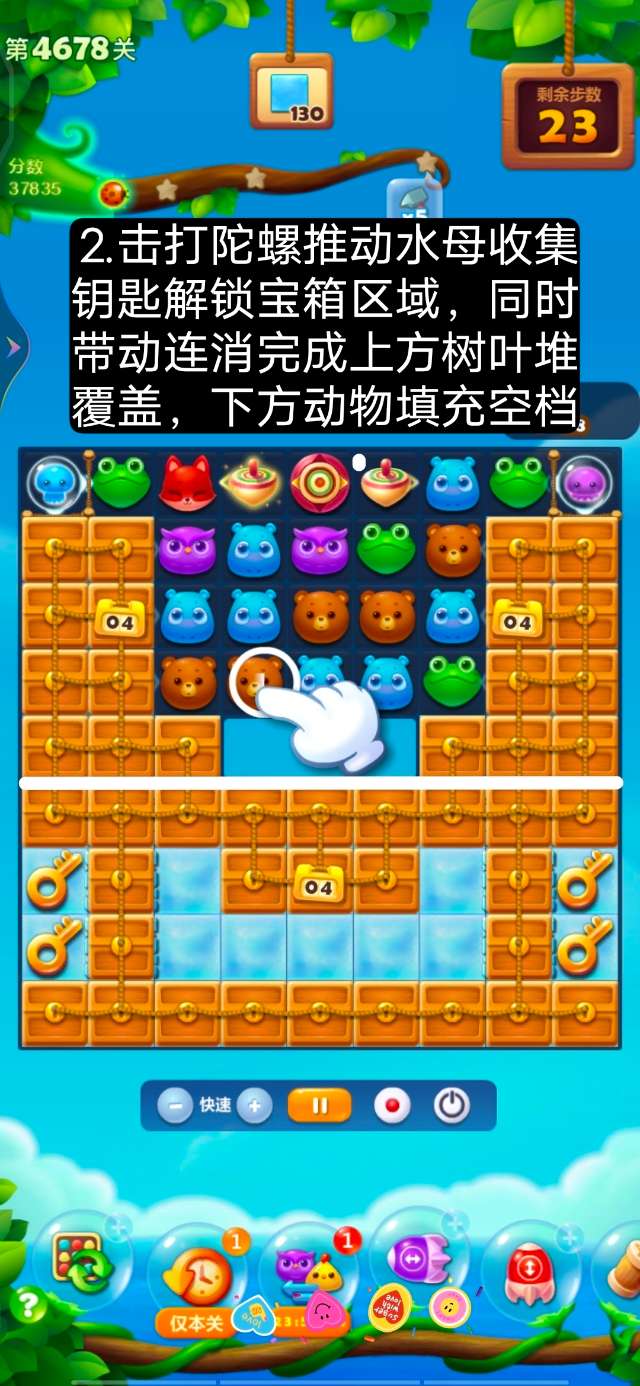Tap the red fox piece

coord(187,482)
